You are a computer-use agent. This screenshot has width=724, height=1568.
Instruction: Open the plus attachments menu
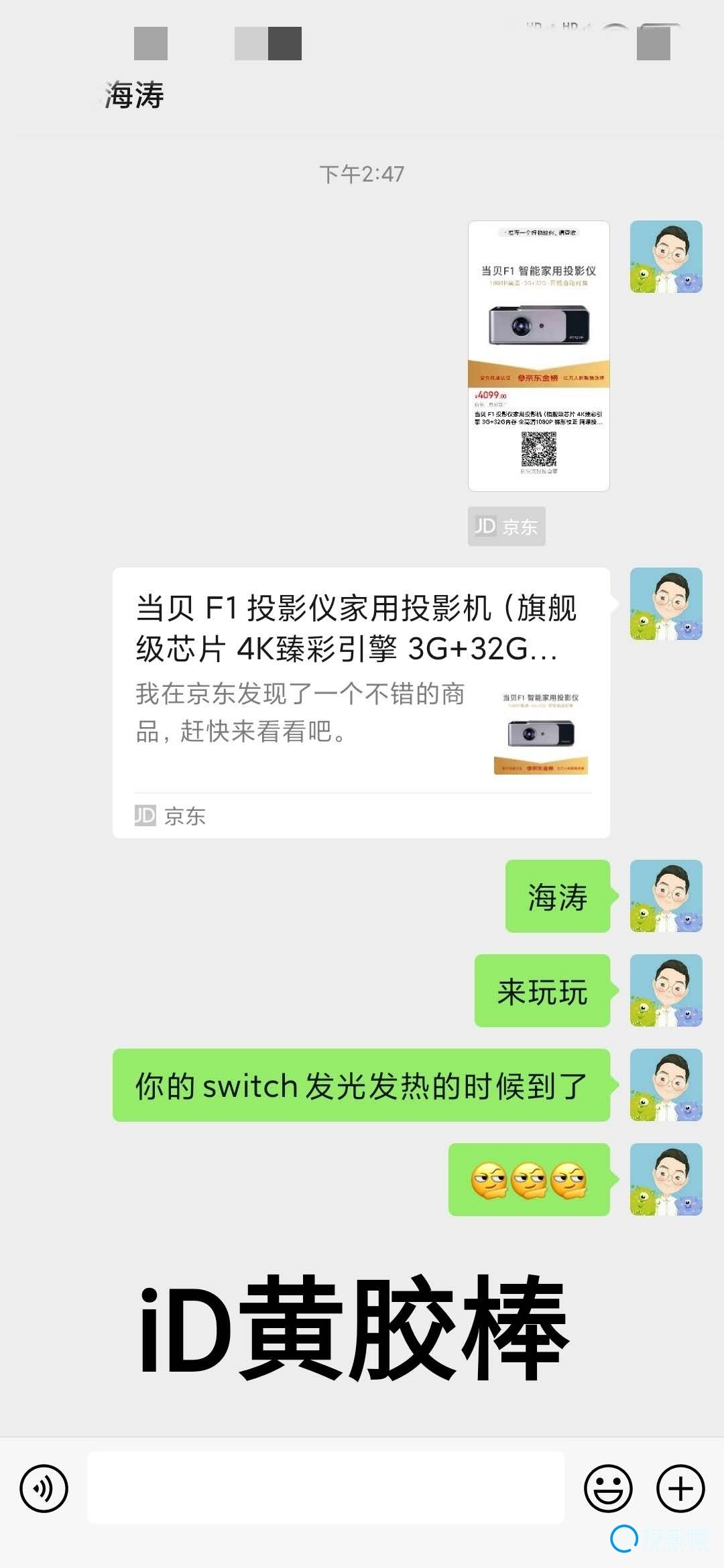[680, 1488]
